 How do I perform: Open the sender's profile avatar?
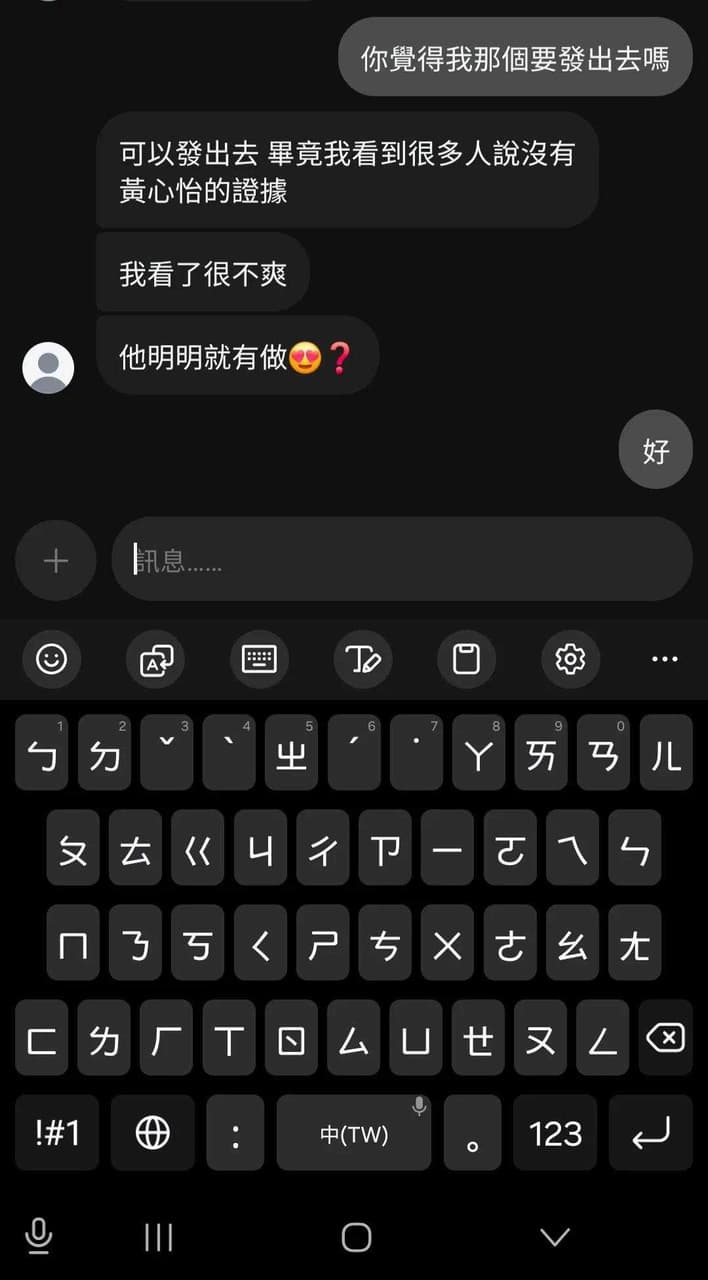pyautogui.click(x=48, y=367)
